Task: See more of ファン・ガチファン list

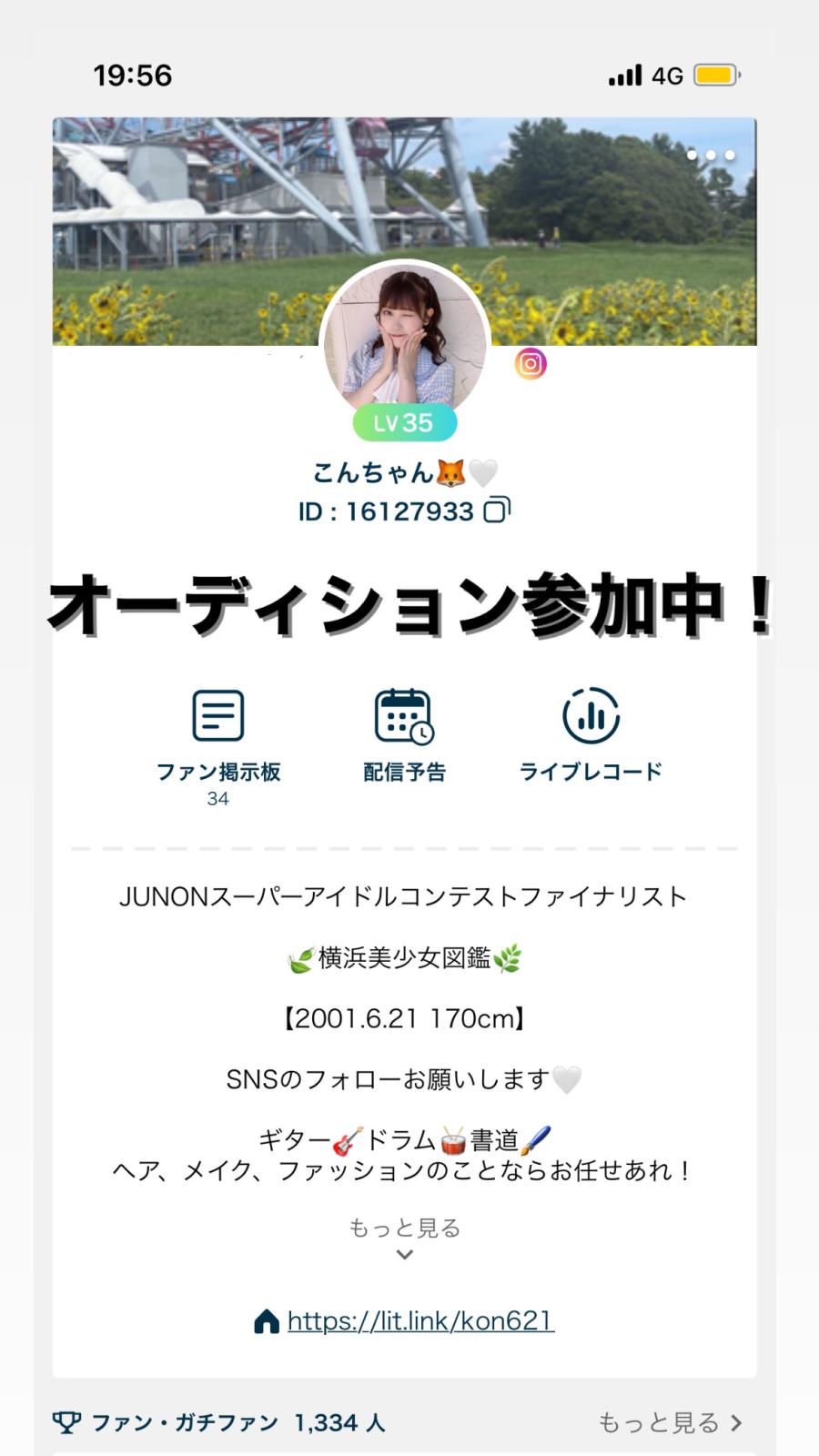Action: tap(670, 1422)
